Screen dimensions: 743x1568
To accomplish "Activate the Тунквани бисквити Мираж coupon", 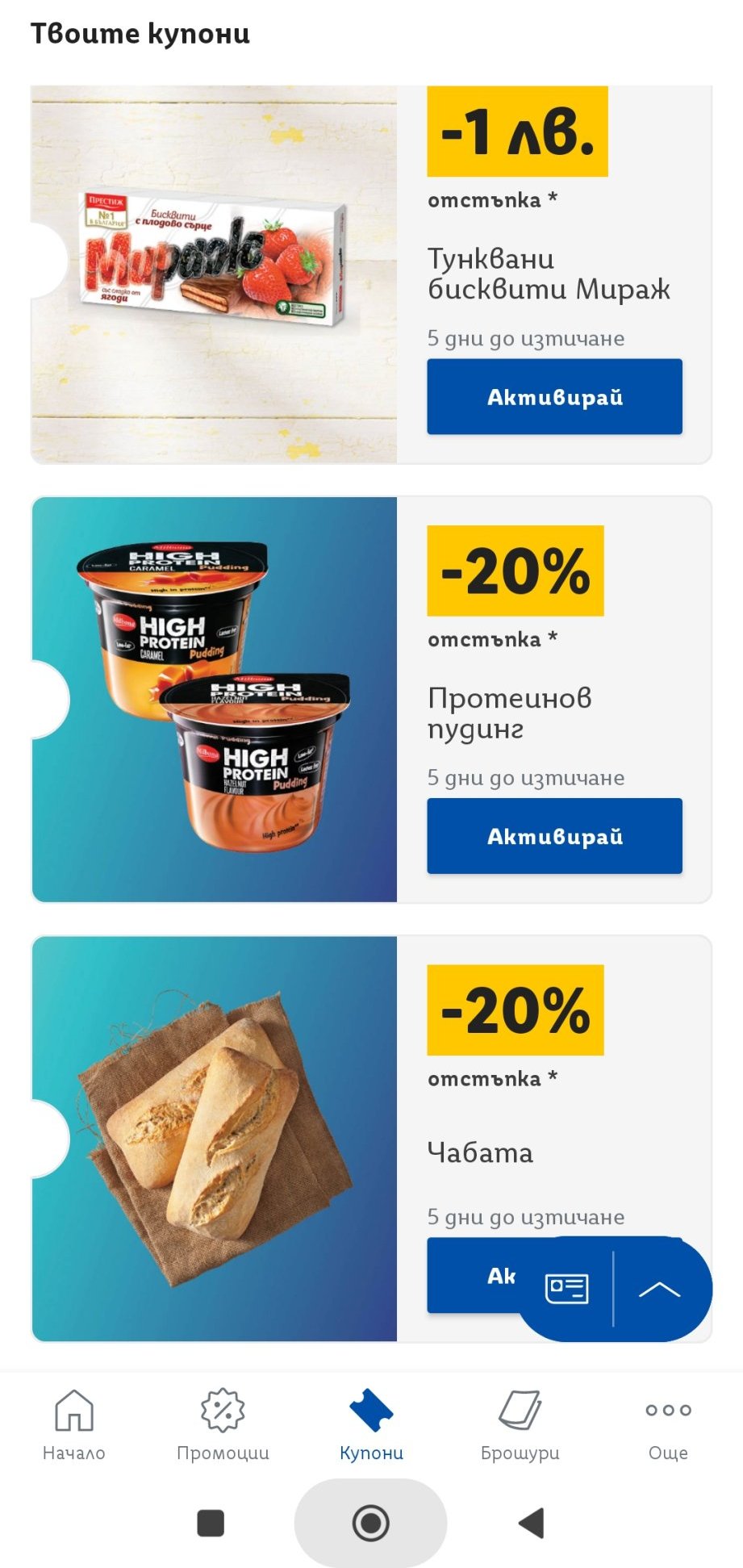I will [x=554, y=396].
